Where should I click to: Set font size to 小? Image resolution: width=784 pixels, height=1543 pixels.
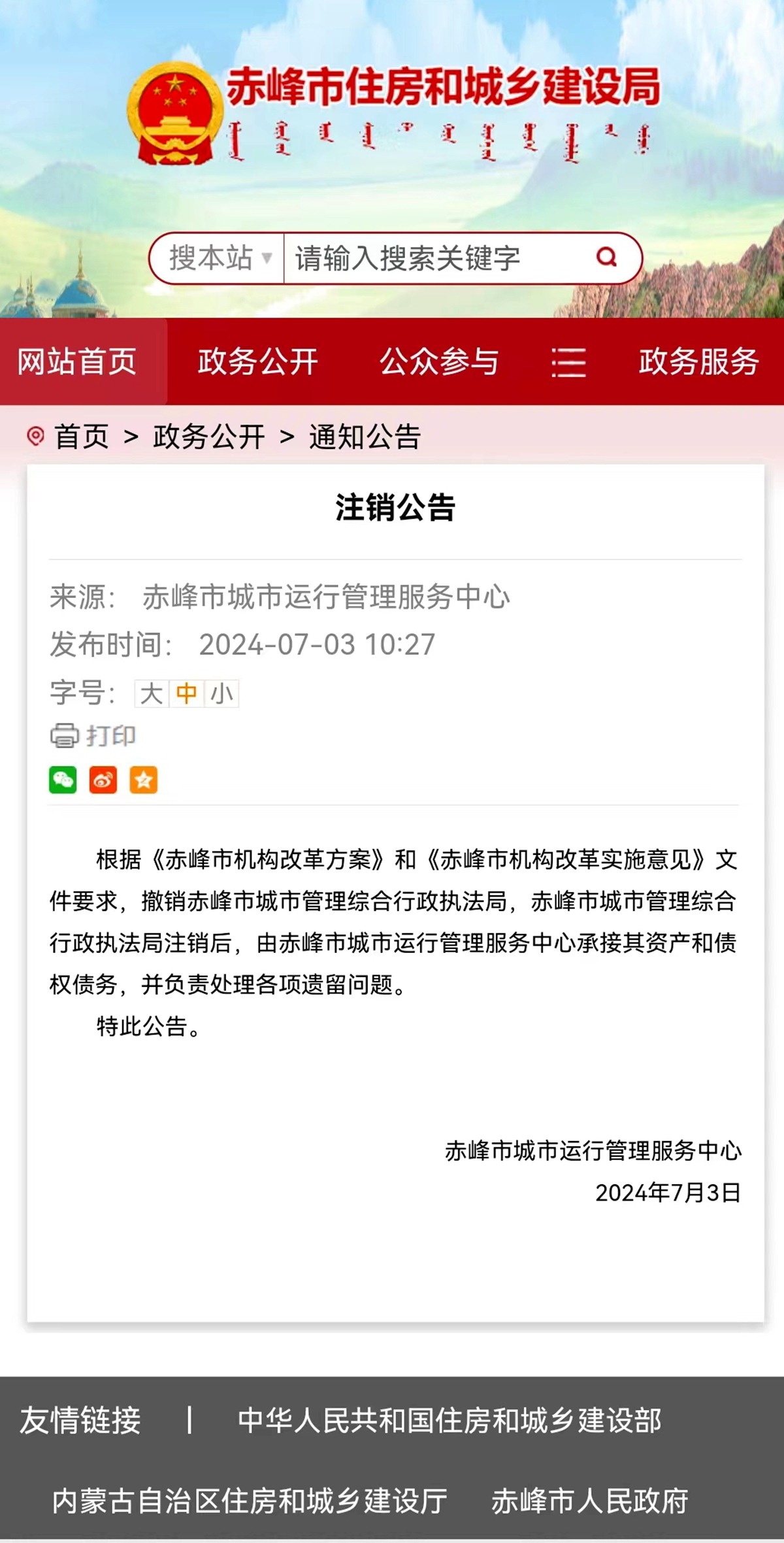pos(221,693)
